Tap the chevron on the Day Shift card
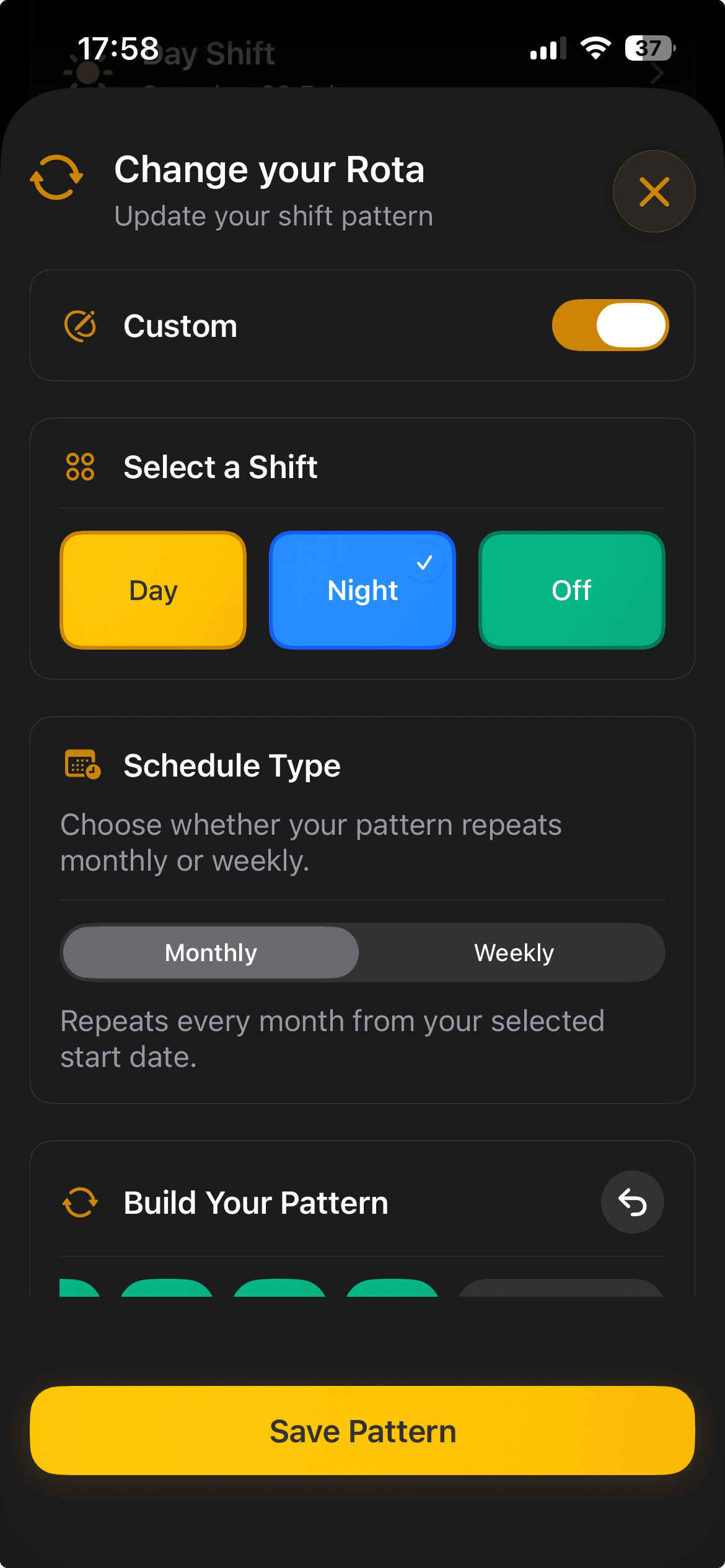Image resolution: width=725 pixels, height=1568 pixels. click(x=657, y=74)
